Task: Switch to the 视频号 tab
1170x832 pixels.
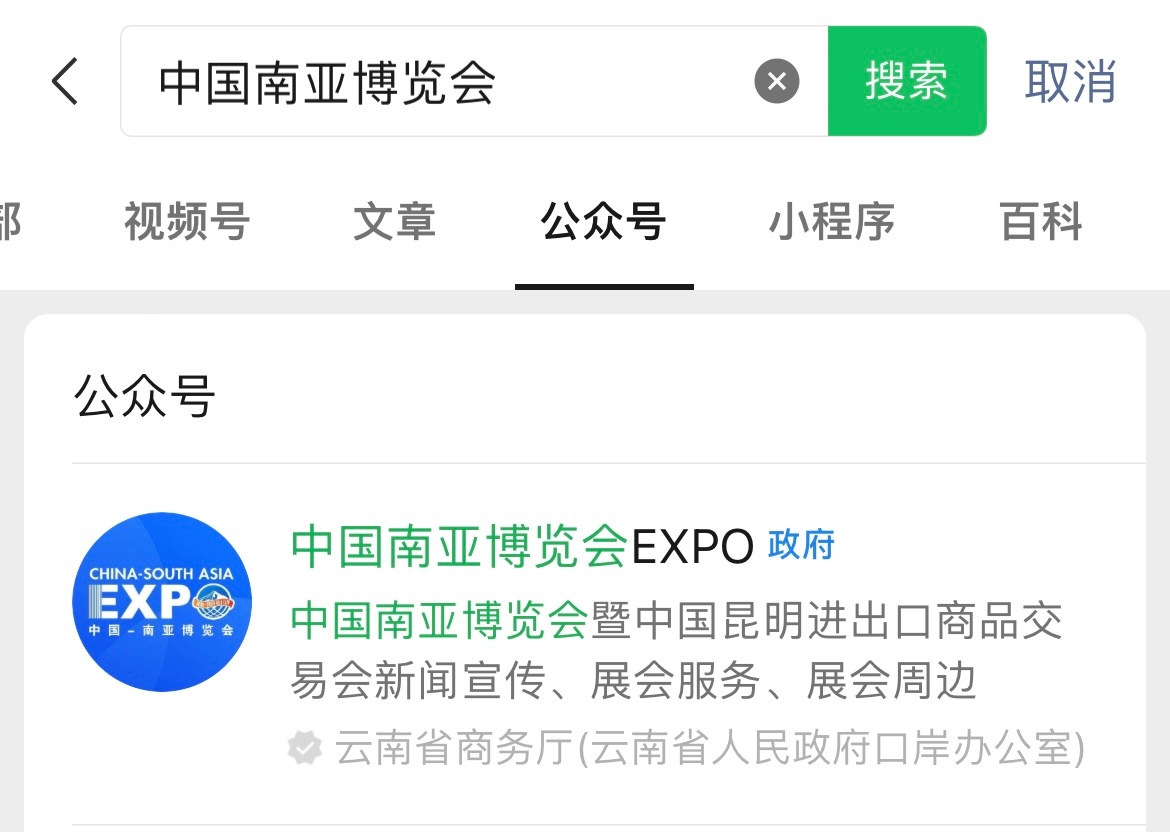Action: pos(186,221)
